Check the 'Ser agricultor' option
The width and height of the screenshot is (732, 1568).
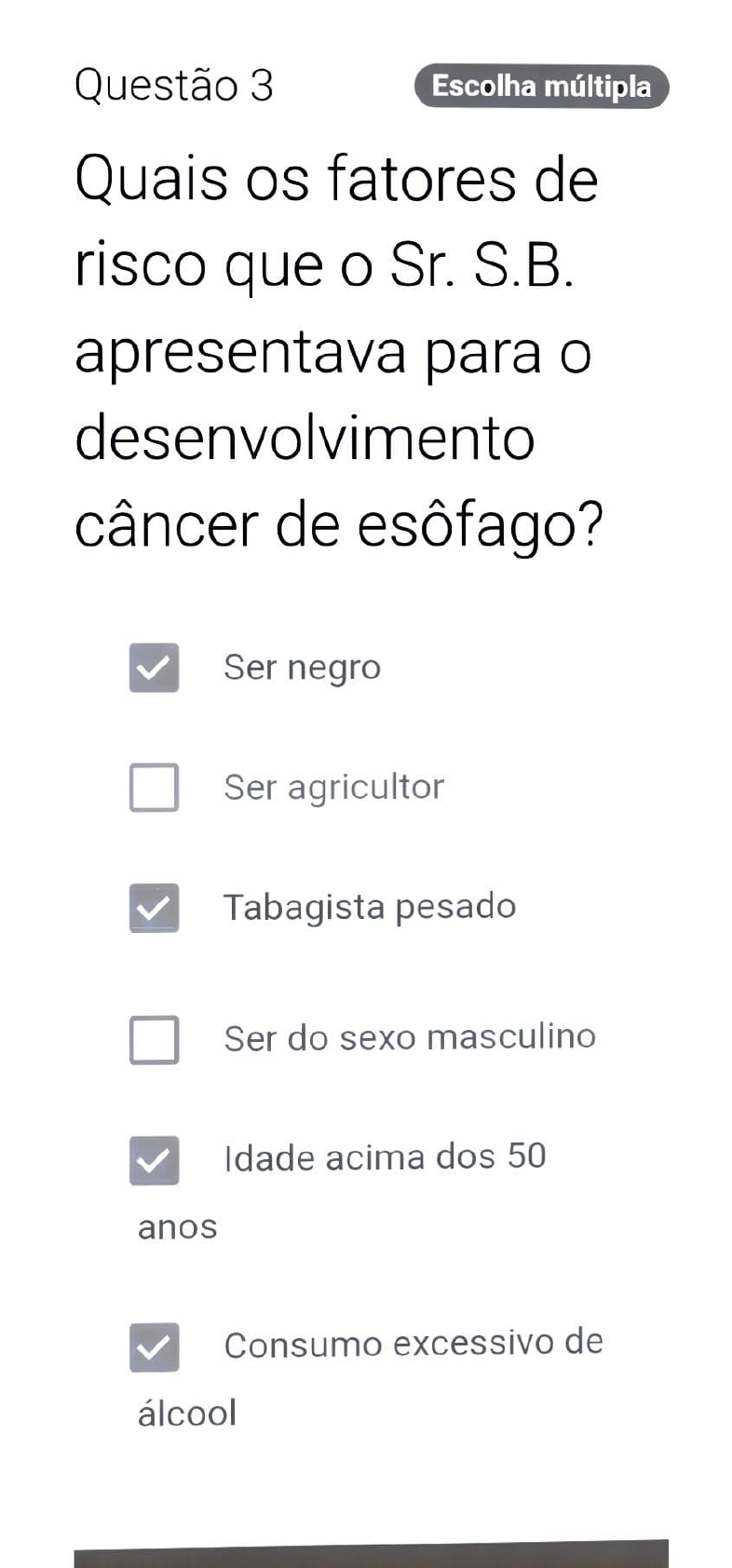pyautogui.click(x=154, y=788)
